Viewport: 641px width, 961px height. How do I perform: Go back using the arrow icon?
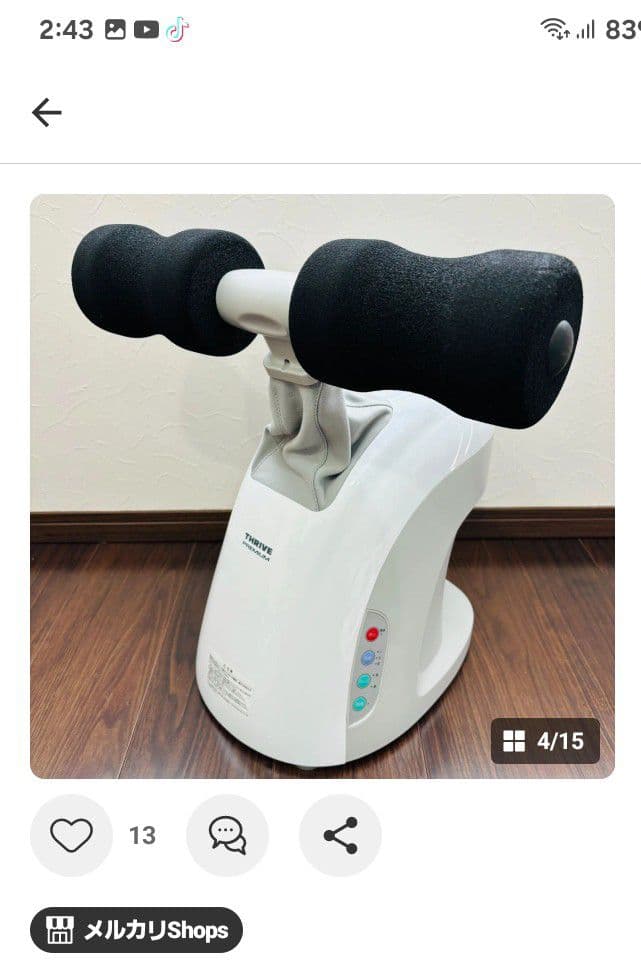tap(46, 113)
